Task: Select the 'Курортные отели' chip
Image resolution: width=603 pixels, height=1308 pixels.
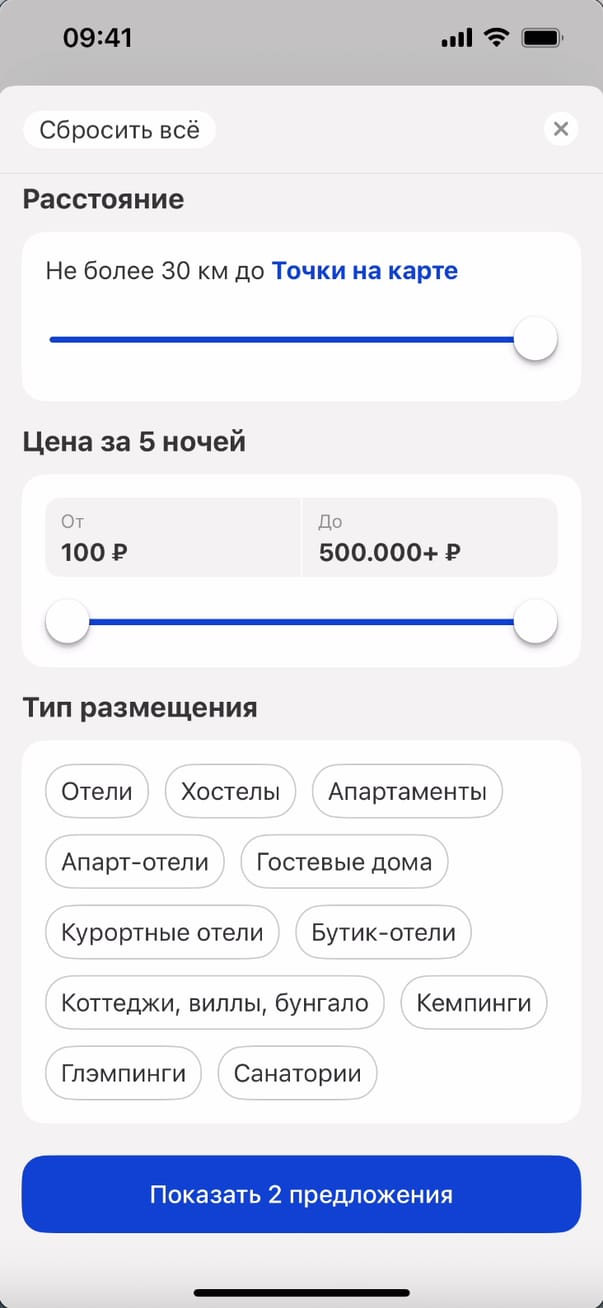Action: coord(162,933)
